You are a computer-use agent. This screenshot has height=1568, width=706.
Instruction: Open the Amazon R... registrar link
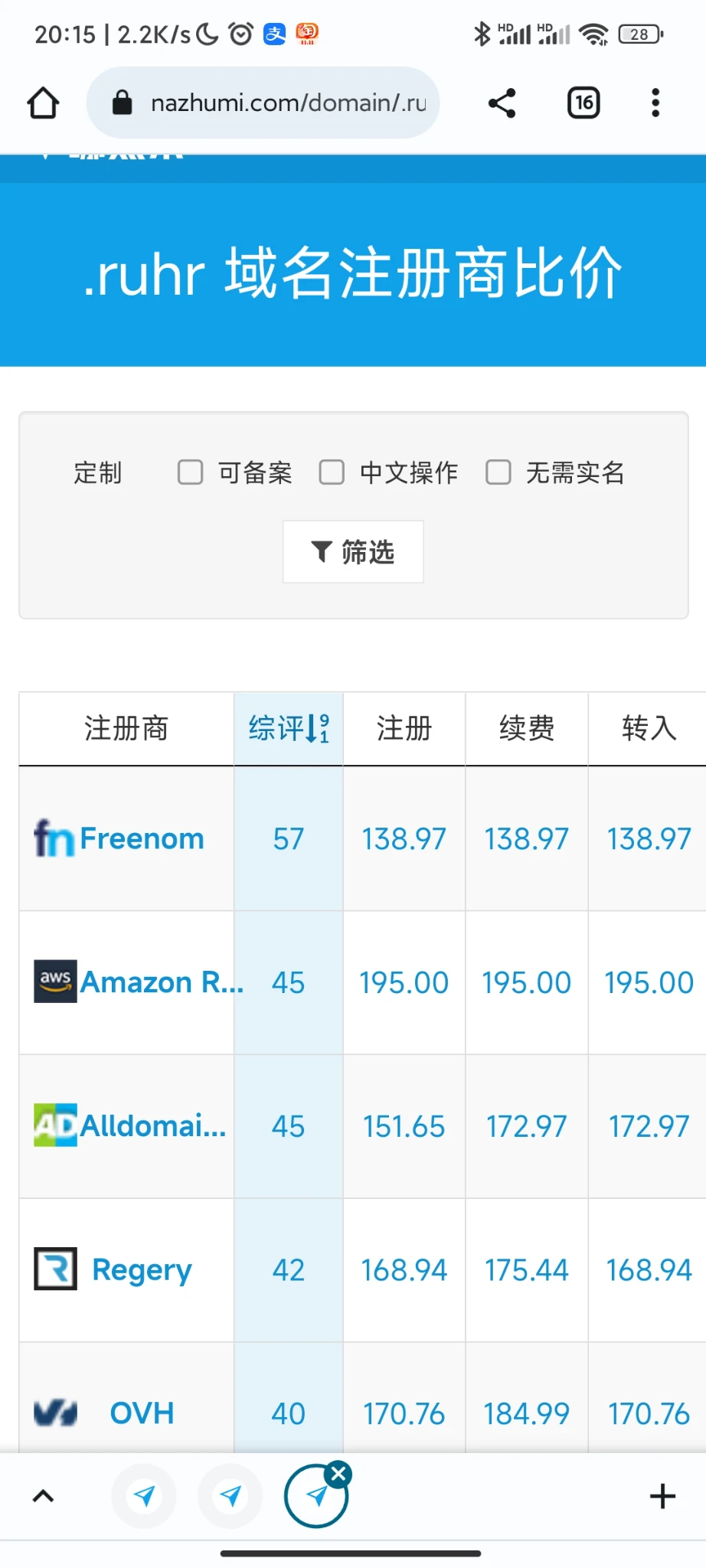(162, 982)
